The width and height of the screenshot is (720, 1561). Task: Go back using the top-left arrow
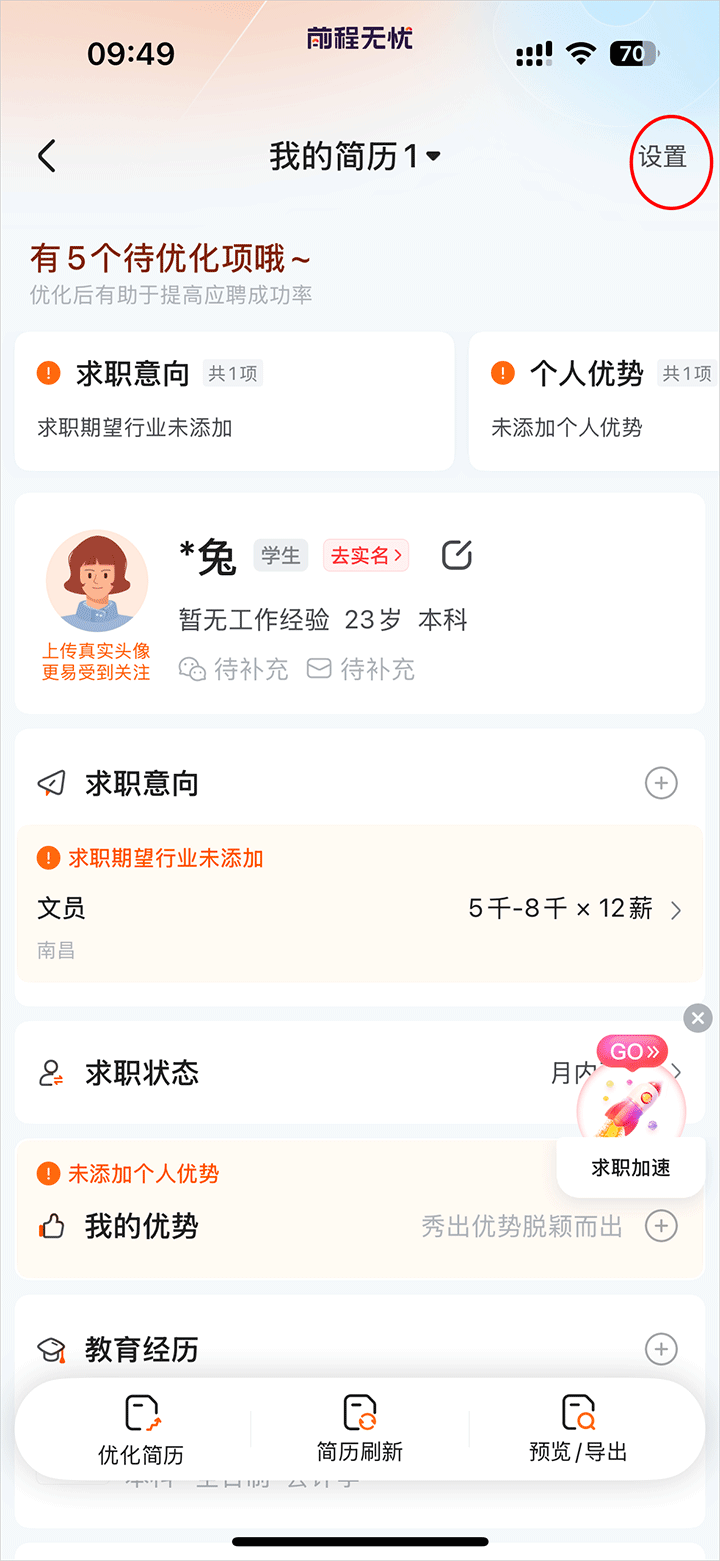(47, 157)
